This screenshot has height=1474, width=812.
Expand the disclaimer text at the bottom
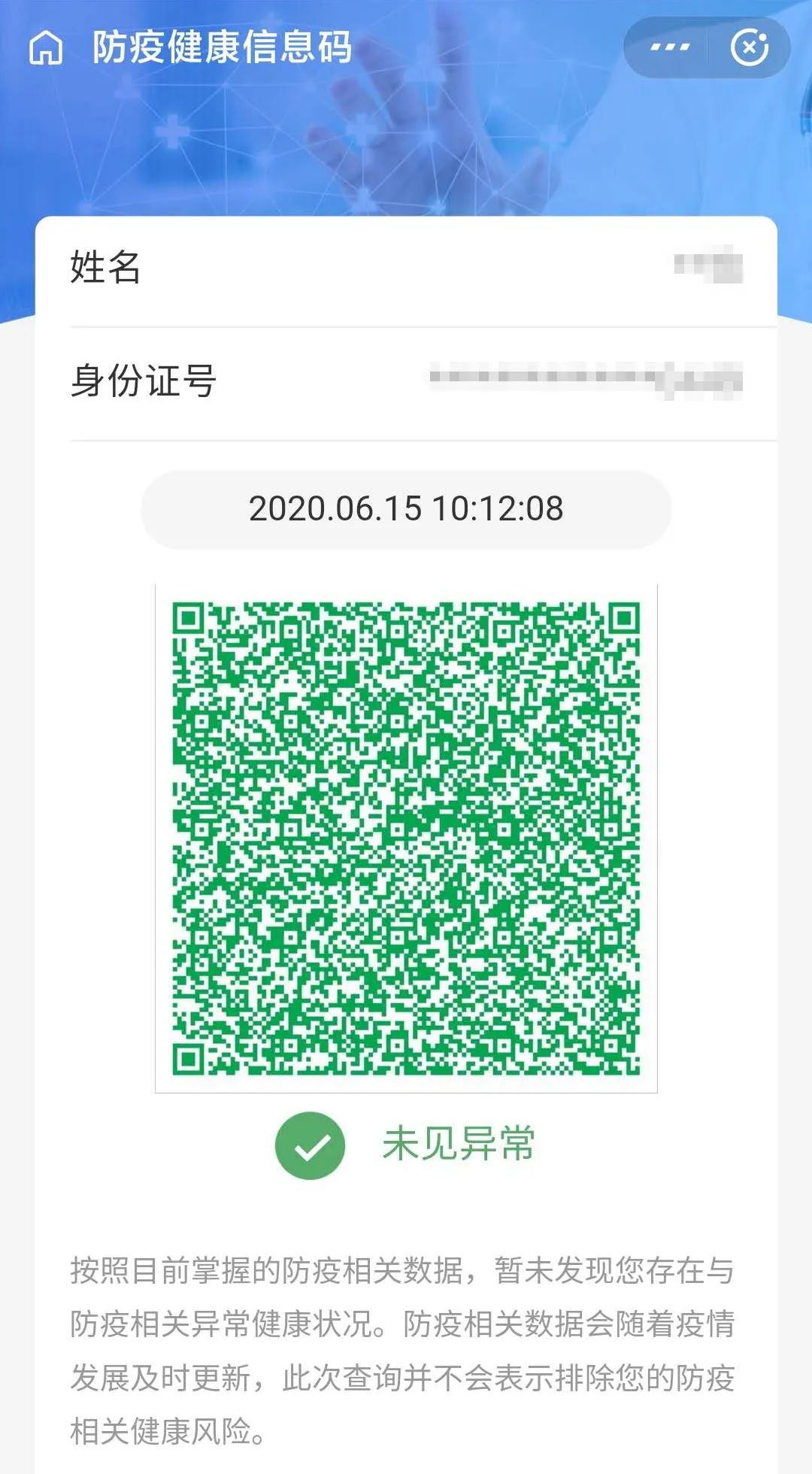pos(406,1346)
